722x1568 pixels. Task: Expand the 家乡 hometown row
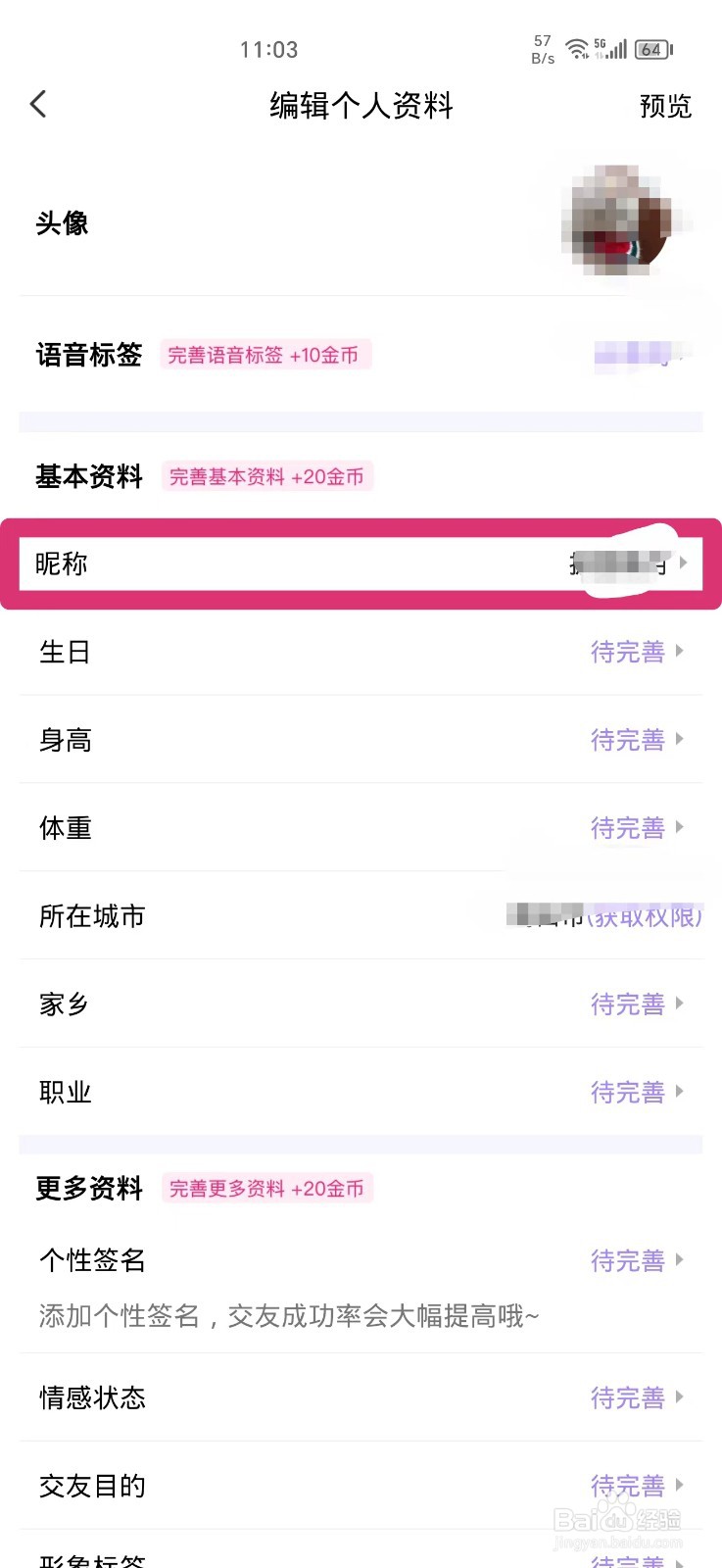tap(361, 1004)
